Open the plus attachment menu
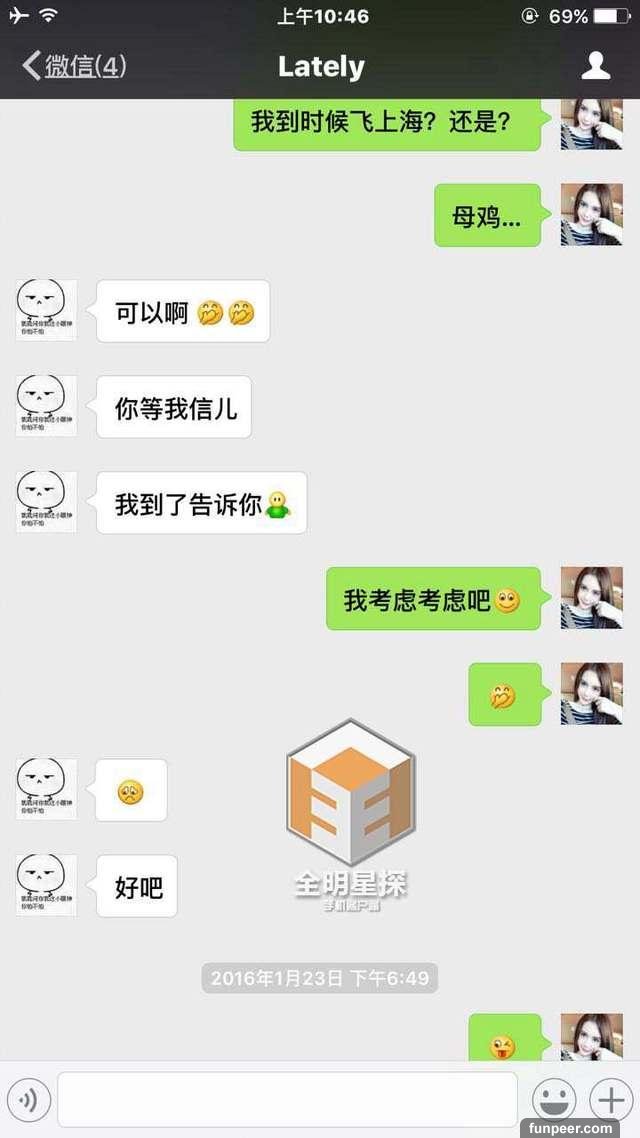 pyautogui.click(x=610, y=1100)
